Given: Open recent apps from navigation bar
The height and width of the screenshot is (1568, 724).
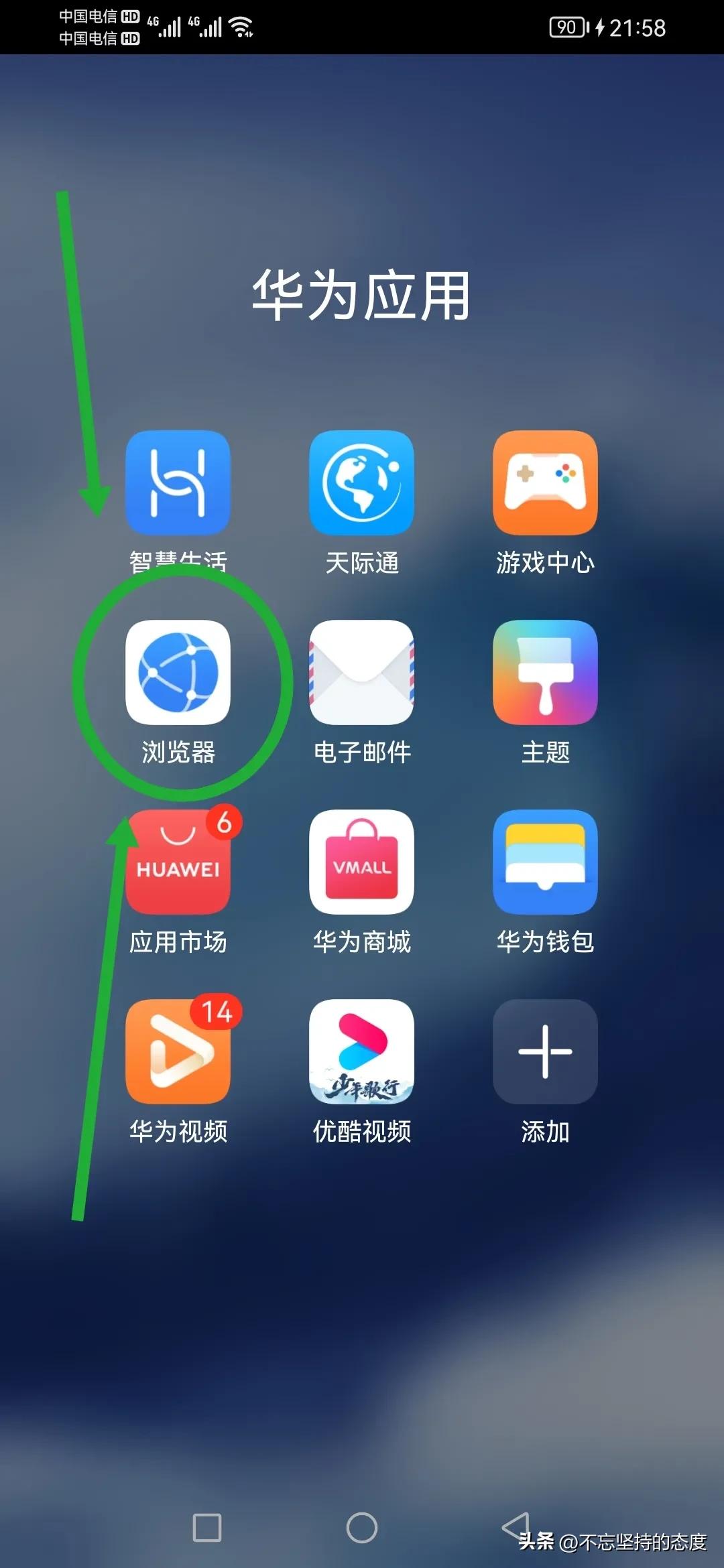Looking at the screenshot, I should (206, 1528).
